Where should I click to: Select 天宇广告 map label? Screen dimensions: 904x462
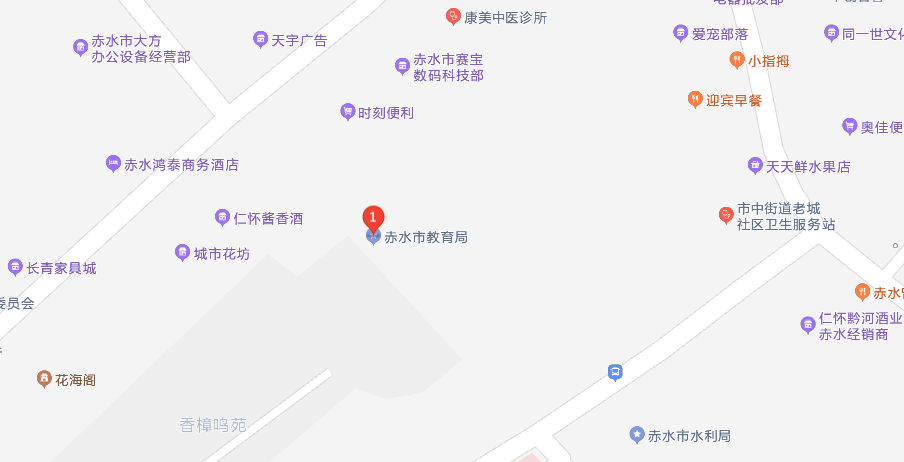[260, 40]
